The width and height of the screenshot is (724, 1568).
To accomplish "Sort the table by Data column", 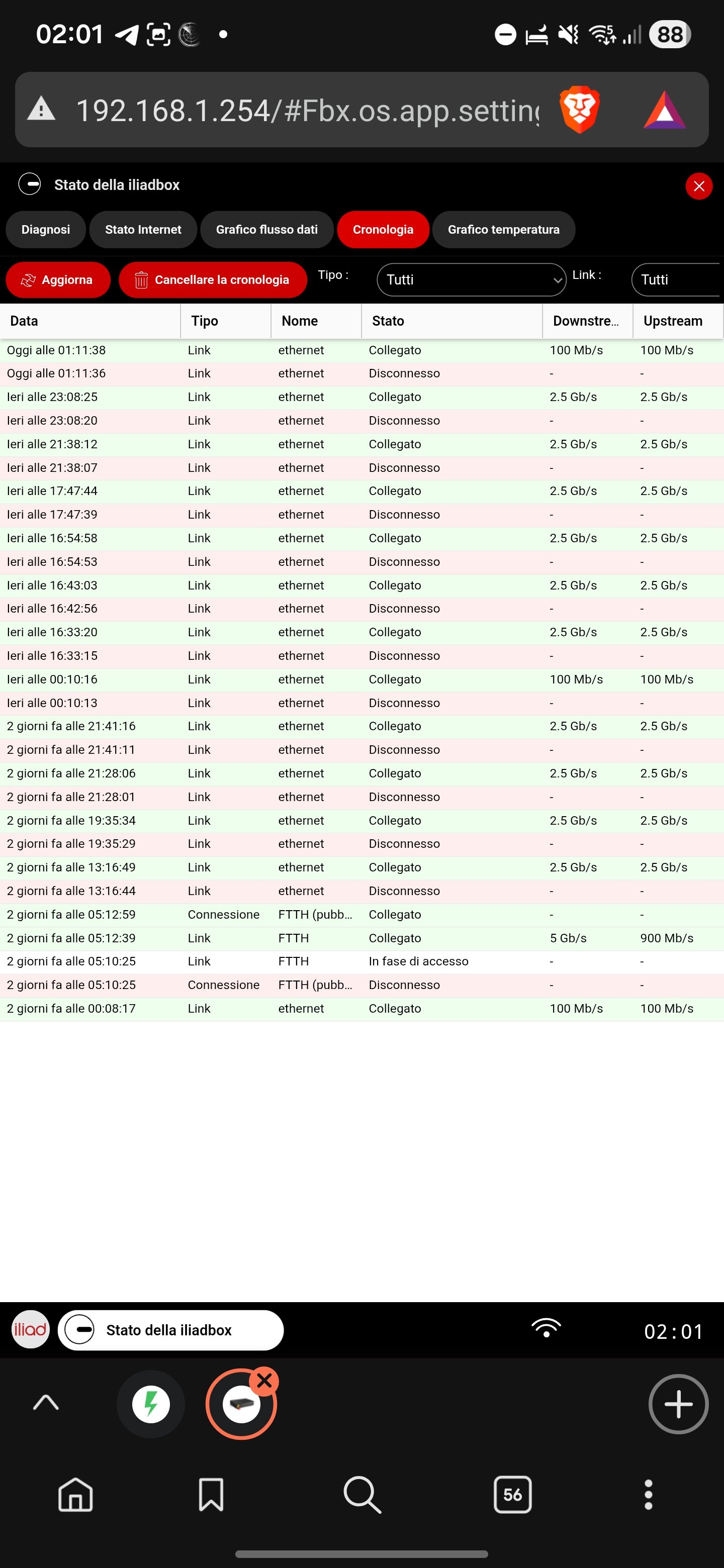I will [90, 321].
